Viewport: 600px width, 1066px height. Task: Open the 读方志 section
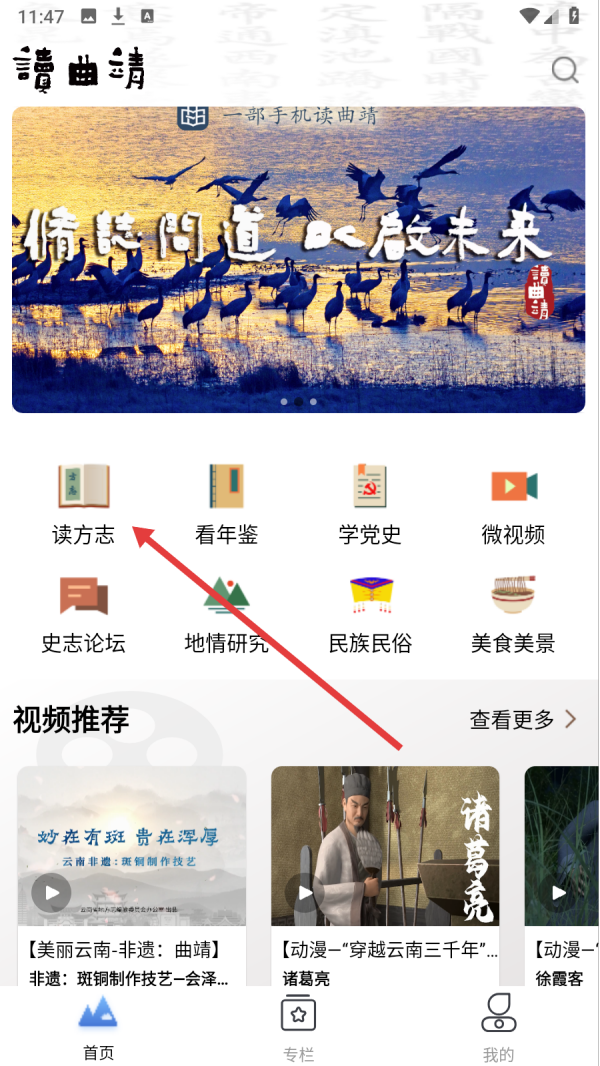tap(83, 504)
